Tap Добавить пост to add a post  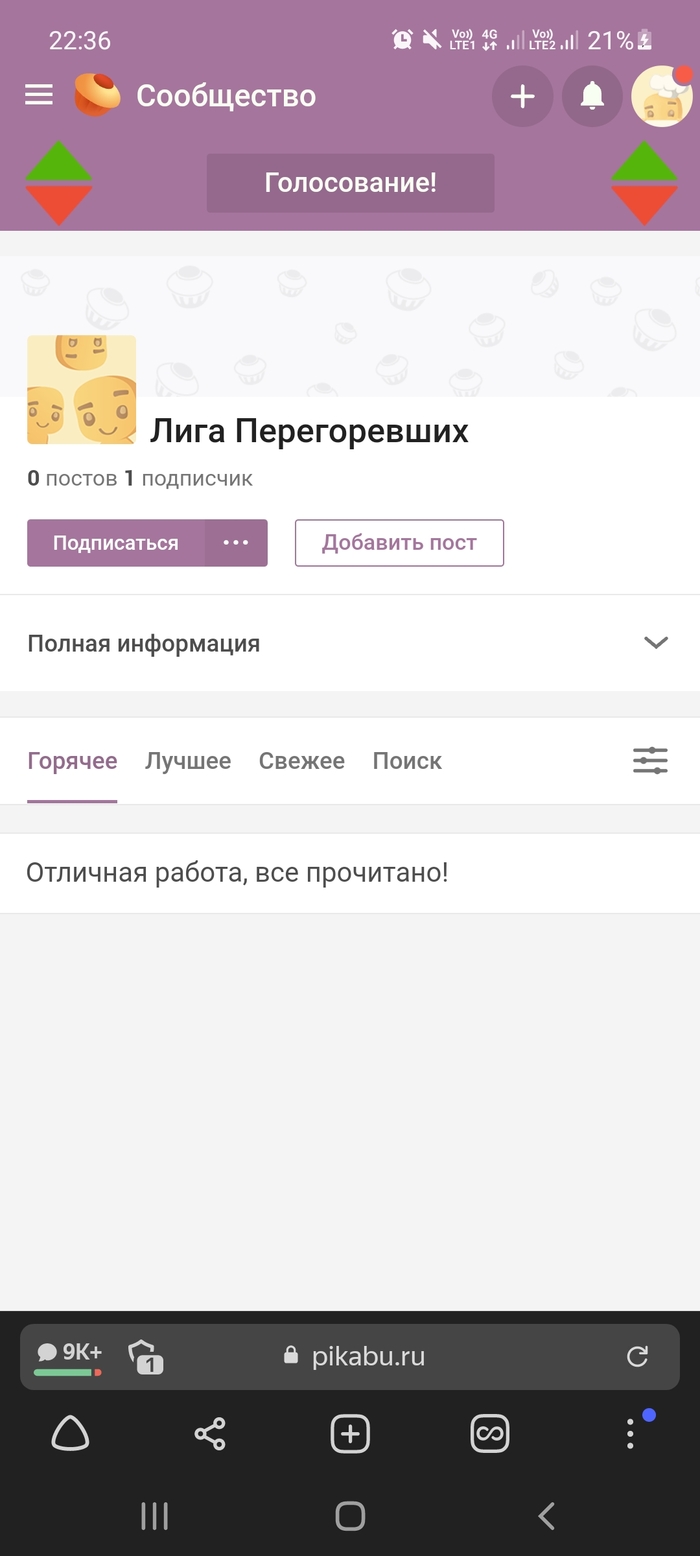(399, 543)
